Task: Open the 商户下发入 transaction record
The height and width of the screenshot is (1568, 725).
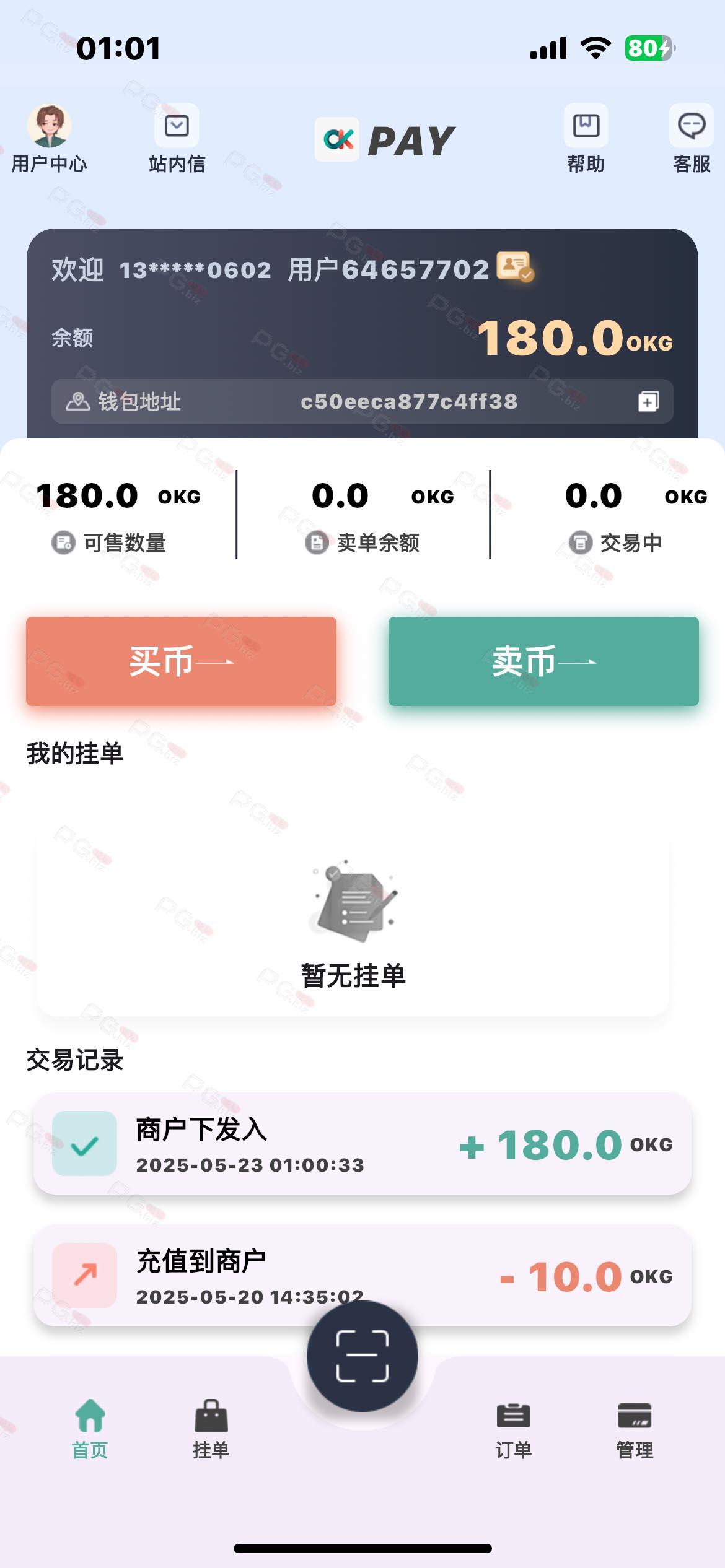Action: click(x=362, y=1144)
